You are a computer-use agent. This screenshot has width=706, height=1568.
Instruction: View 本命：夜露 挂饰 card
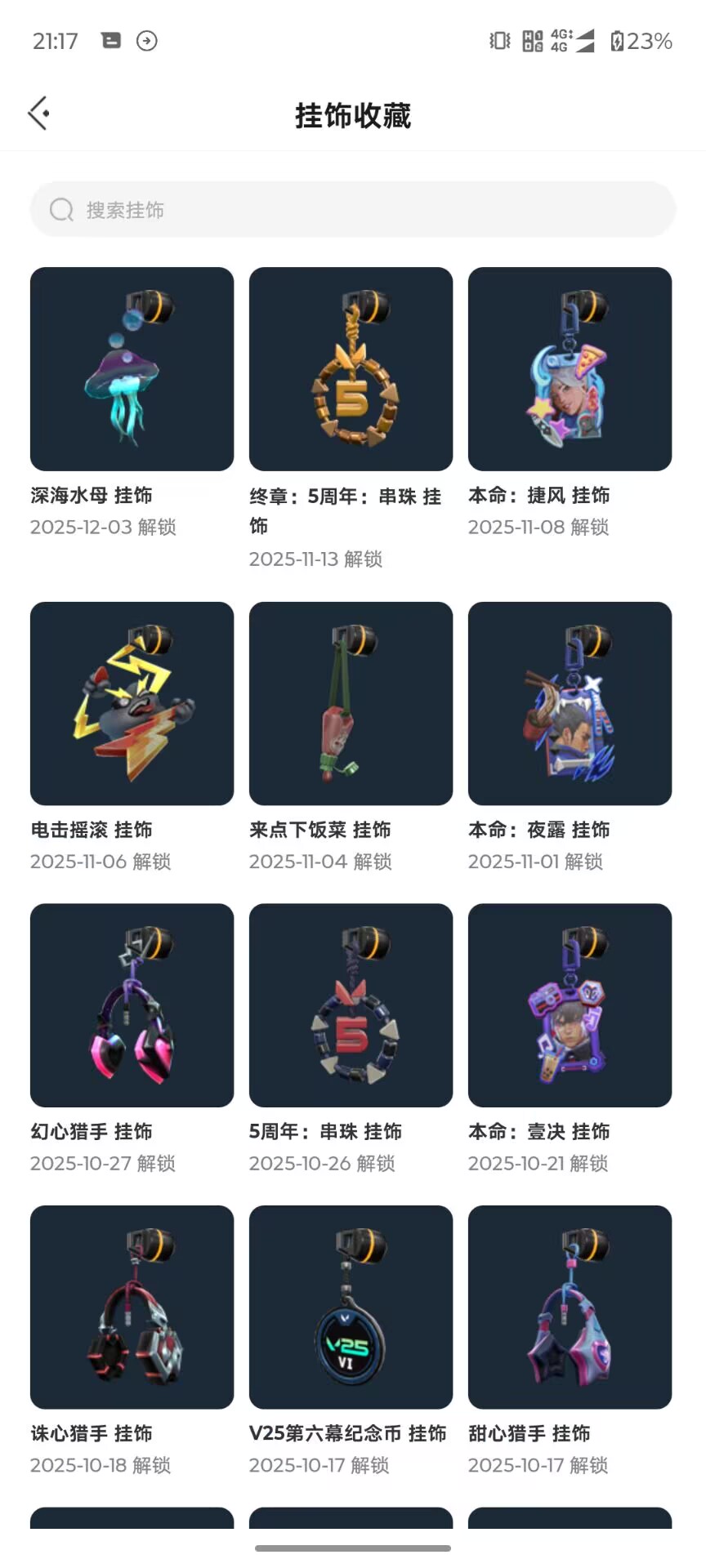point(570,704)
